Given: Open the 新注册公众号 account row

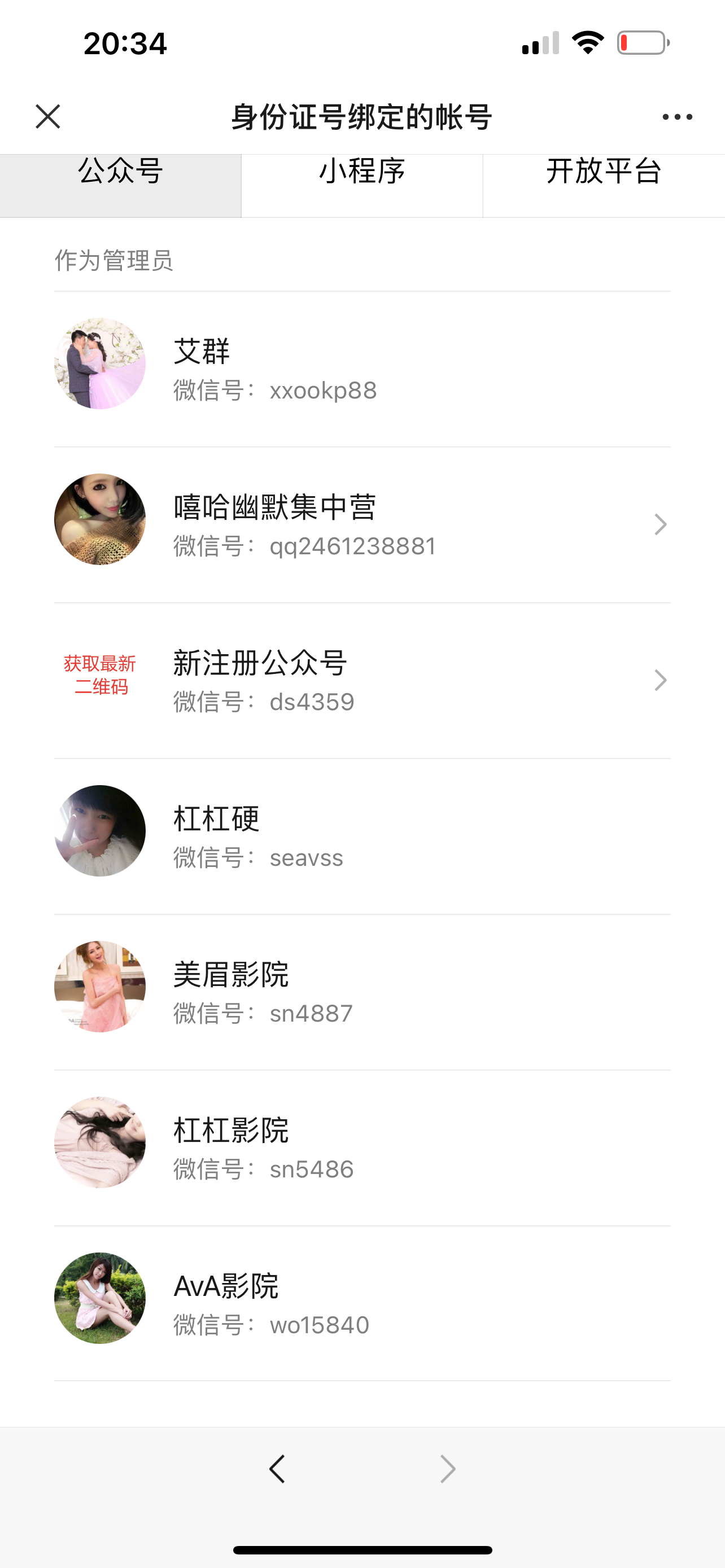Looking at the screenshot, I should click(x=362, y=681).
